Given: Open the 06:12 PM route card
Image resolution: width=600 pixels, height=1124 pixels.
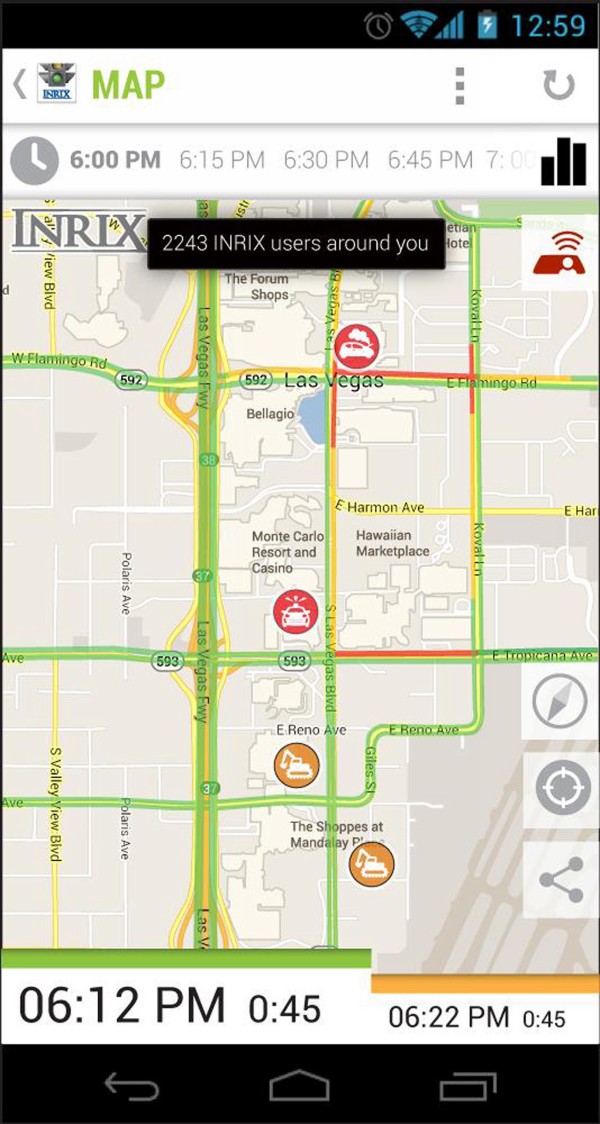Looking at the screenshot, I should 186,996.
